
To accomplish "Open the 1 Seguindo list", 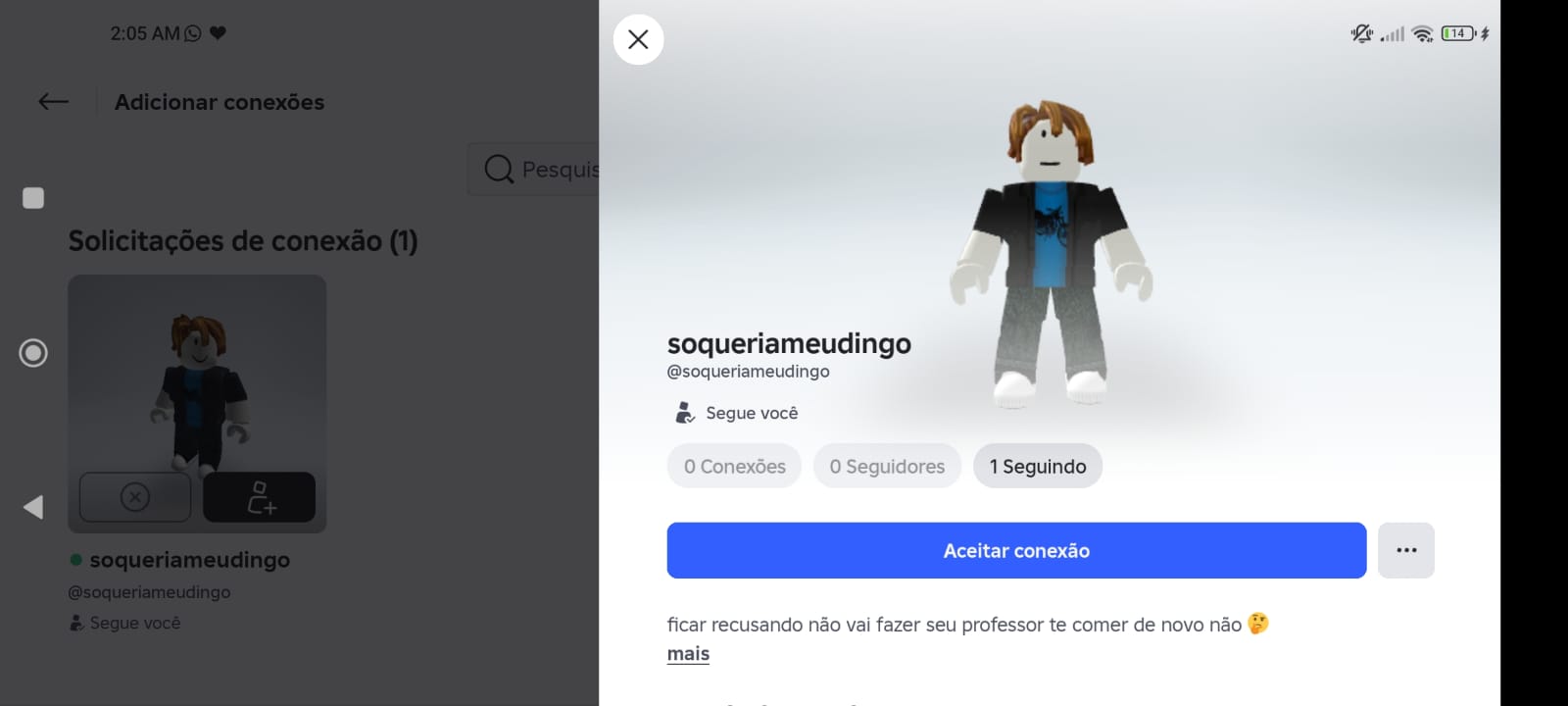I will click(x=1037, y=466).
